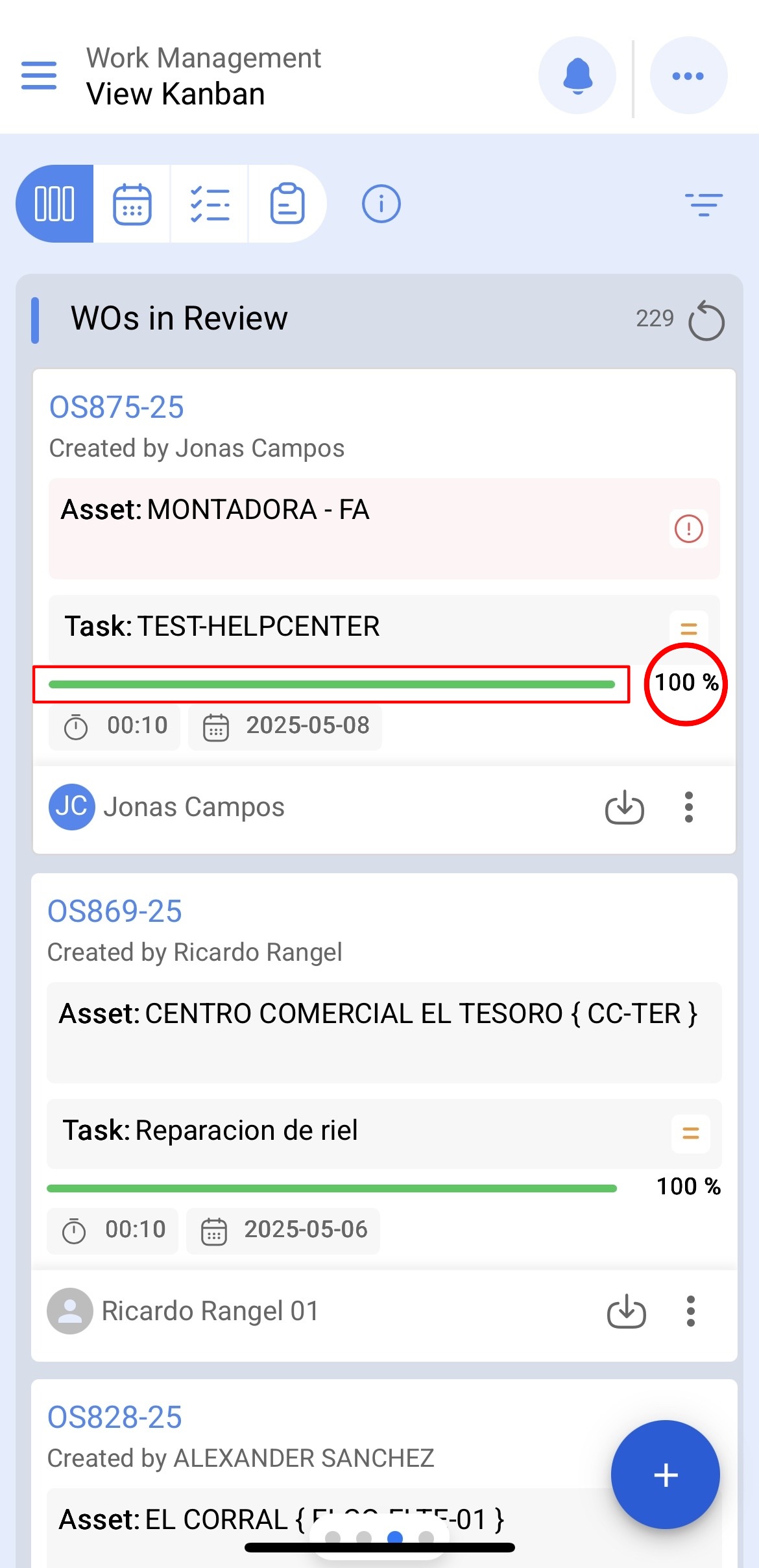Open the three-dot options in the header
The height and width of the screenshot is (1568, 759).
click(x=688, y=76)
